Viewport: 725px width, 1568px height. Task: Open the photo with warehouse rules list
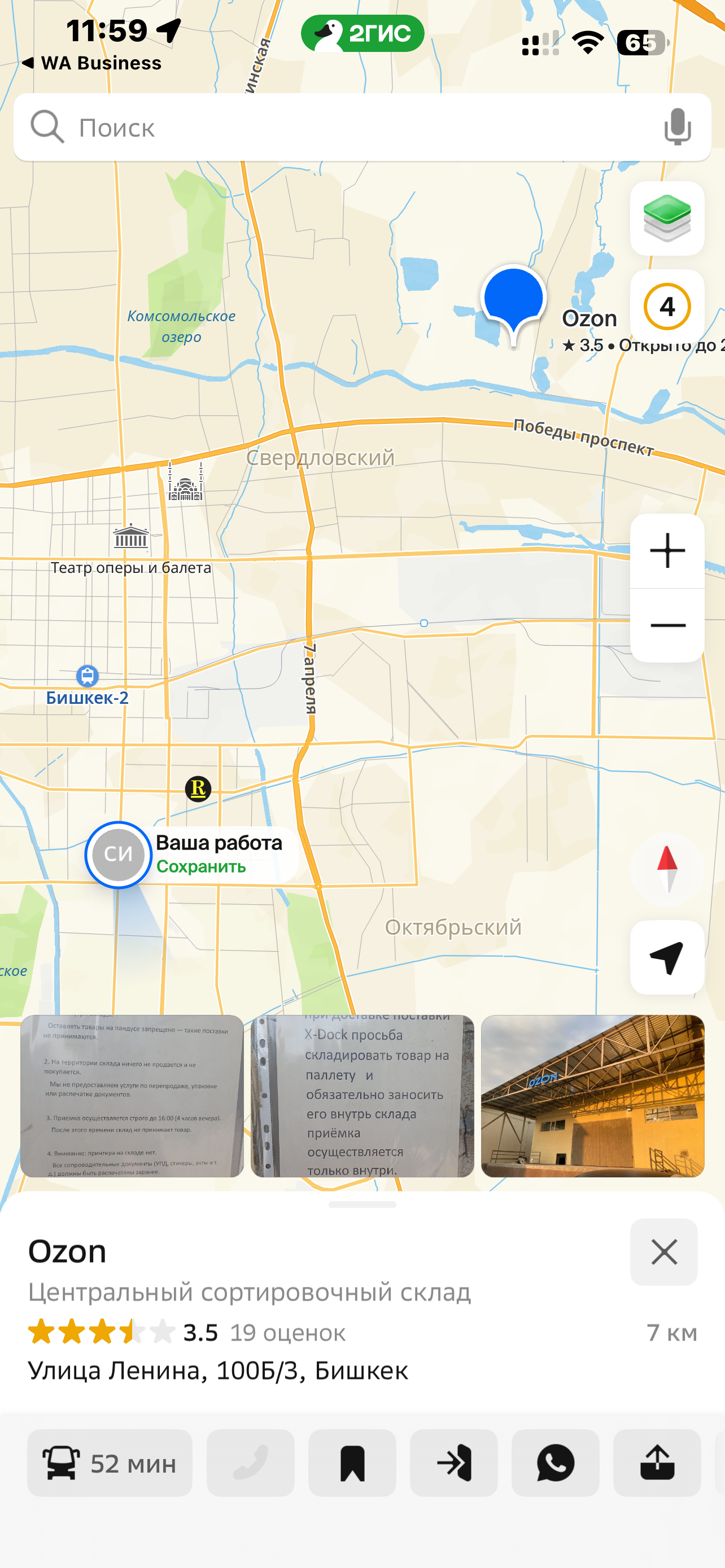tap(132, 1096)
